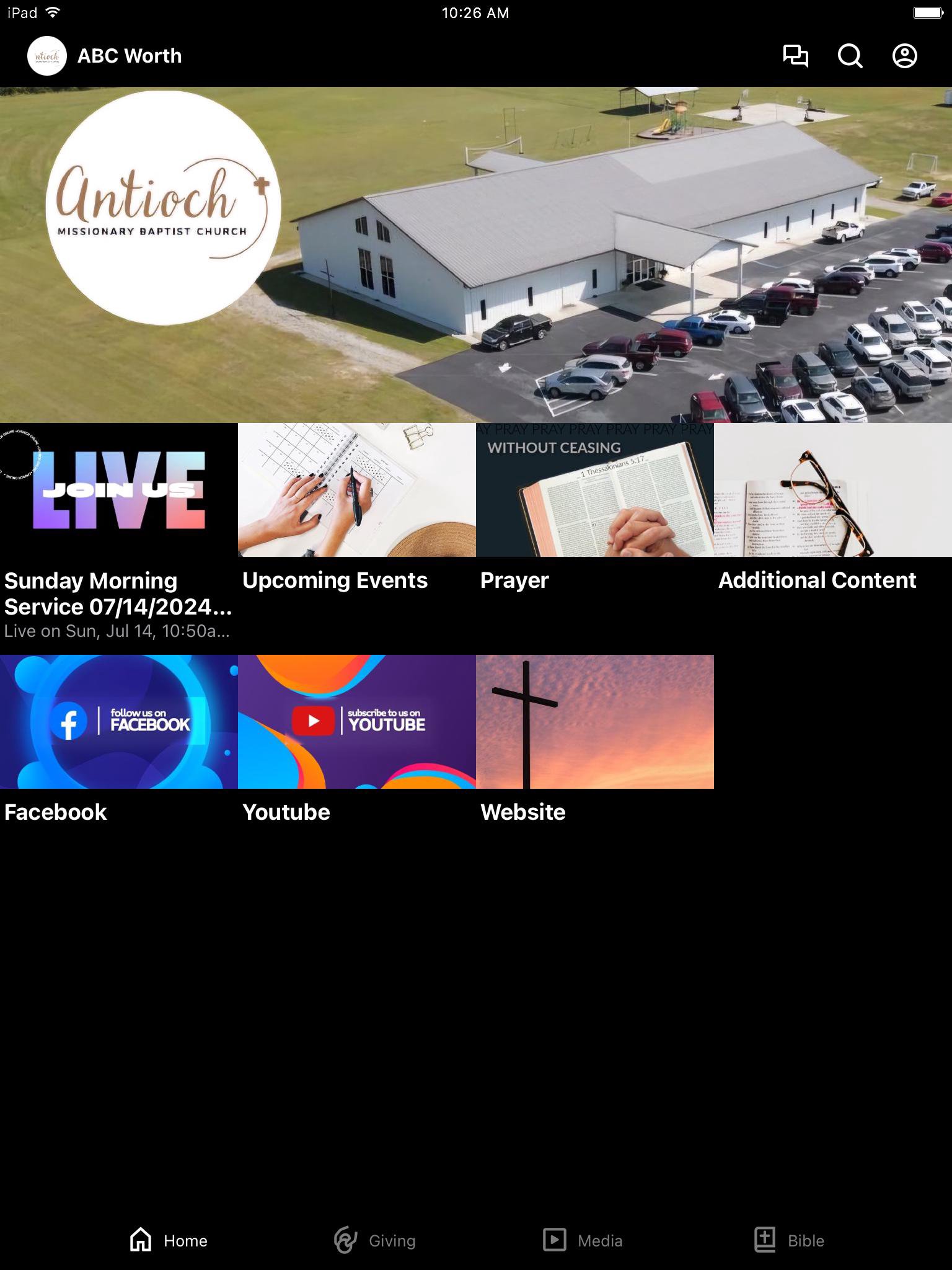Switch to the Bible tab

coord(789,1240)
